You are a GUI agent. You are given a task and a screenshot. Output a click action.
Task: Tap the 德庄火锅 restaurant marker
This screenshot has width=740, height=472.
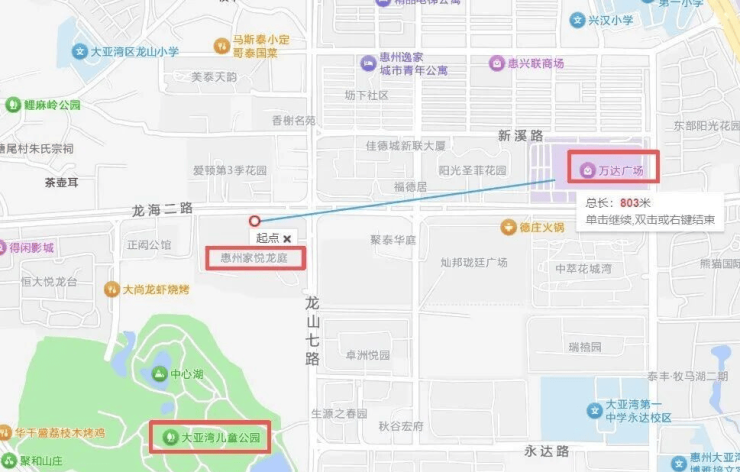[x=508, y=227]
